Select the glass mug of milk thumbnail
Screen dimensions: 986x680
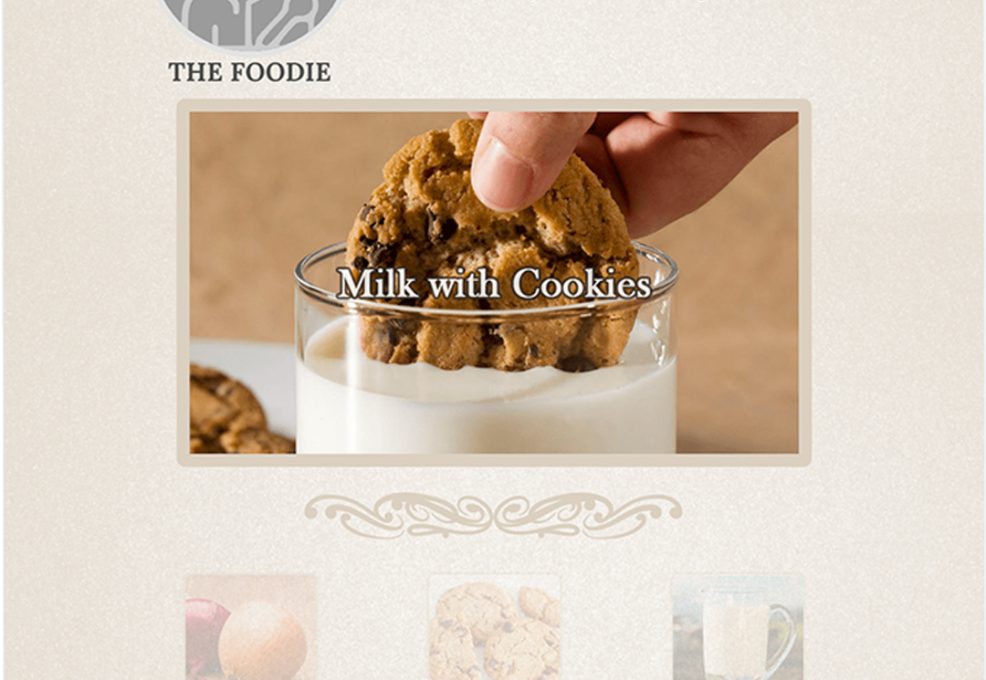(737, 628)
